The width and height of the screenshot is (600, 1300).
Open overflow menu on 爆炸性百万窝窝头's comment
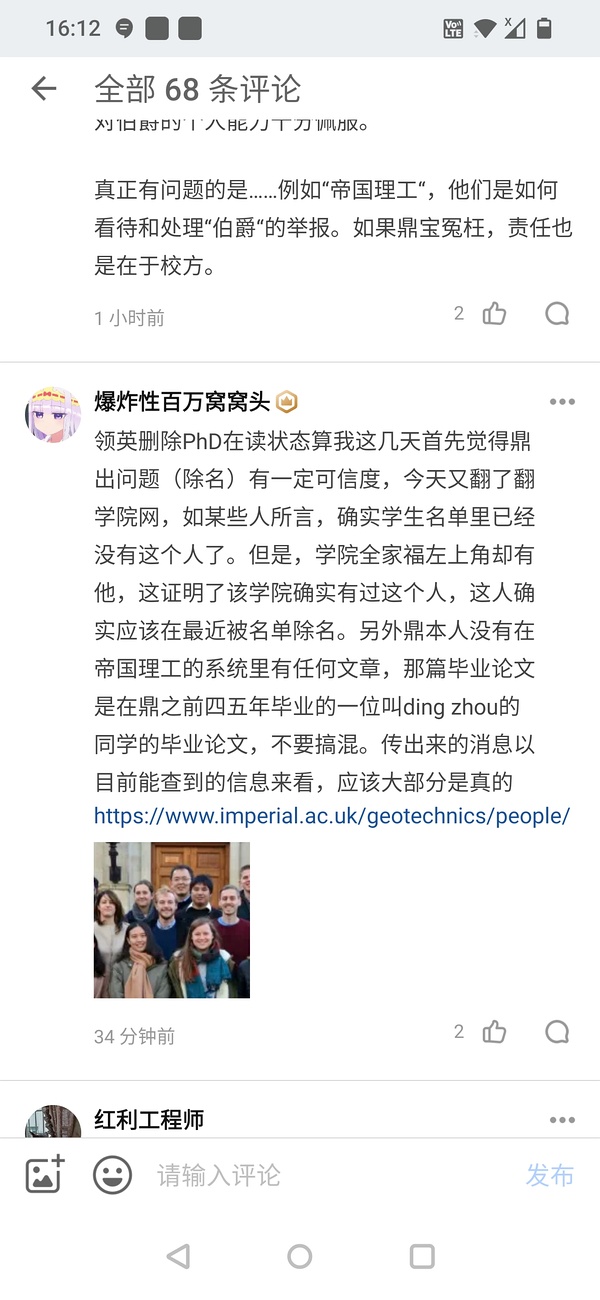[562, 402]
